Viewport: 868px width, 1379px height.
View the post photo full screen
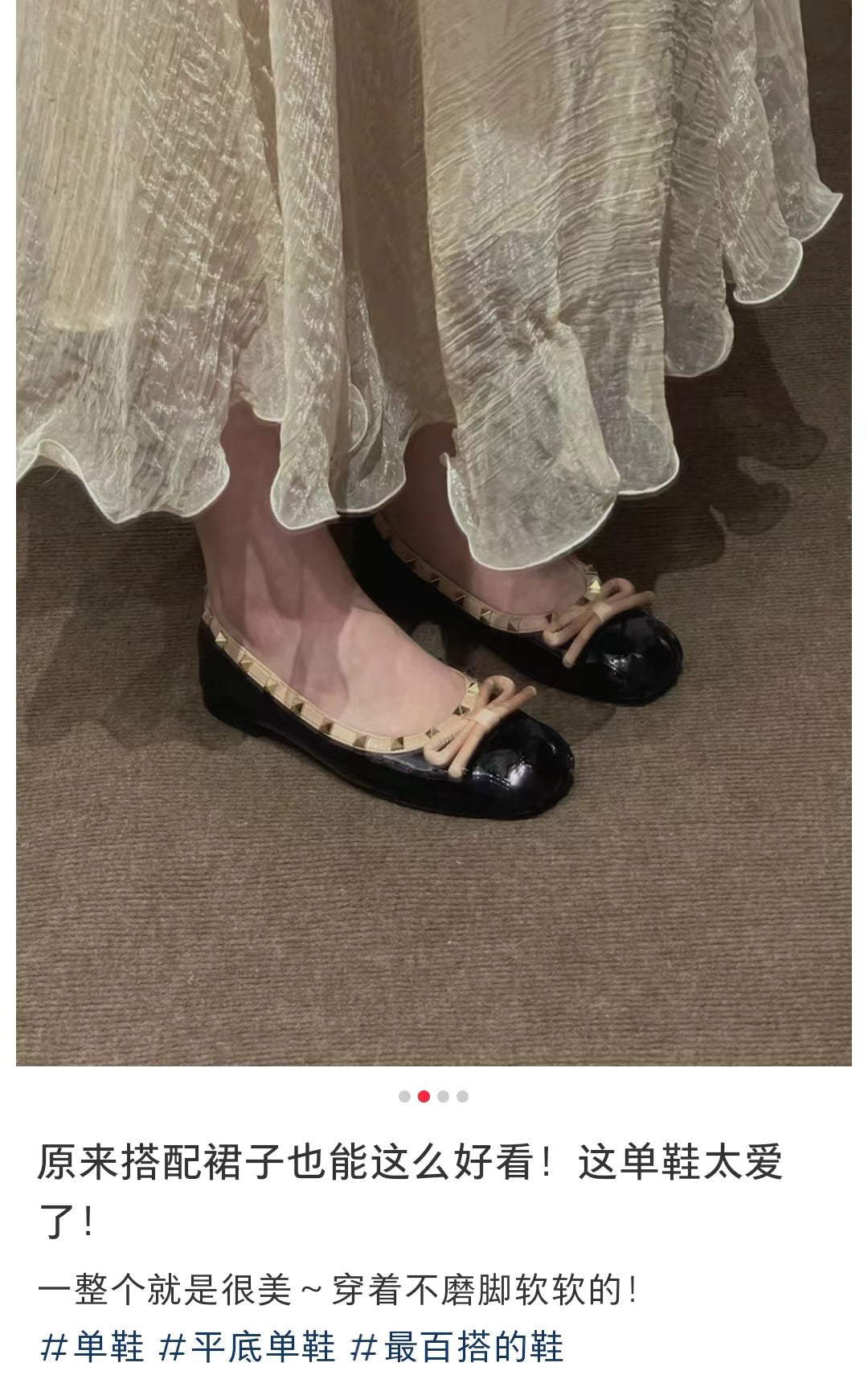tap(434, 530)
